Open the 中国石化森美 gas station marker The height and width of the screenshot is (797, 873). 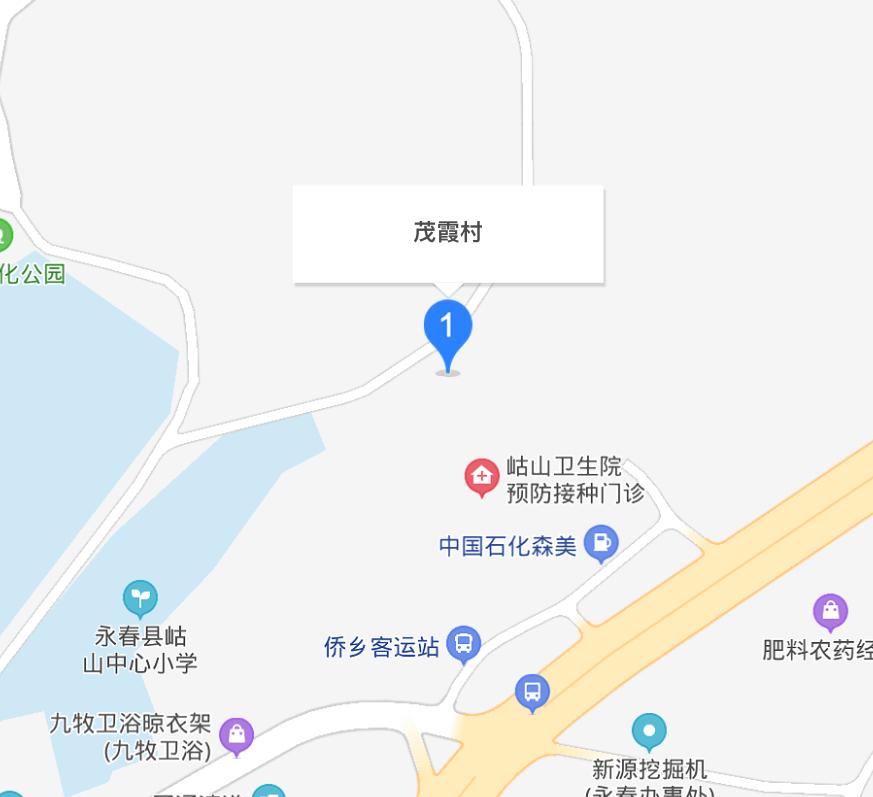tap(601, 543)
